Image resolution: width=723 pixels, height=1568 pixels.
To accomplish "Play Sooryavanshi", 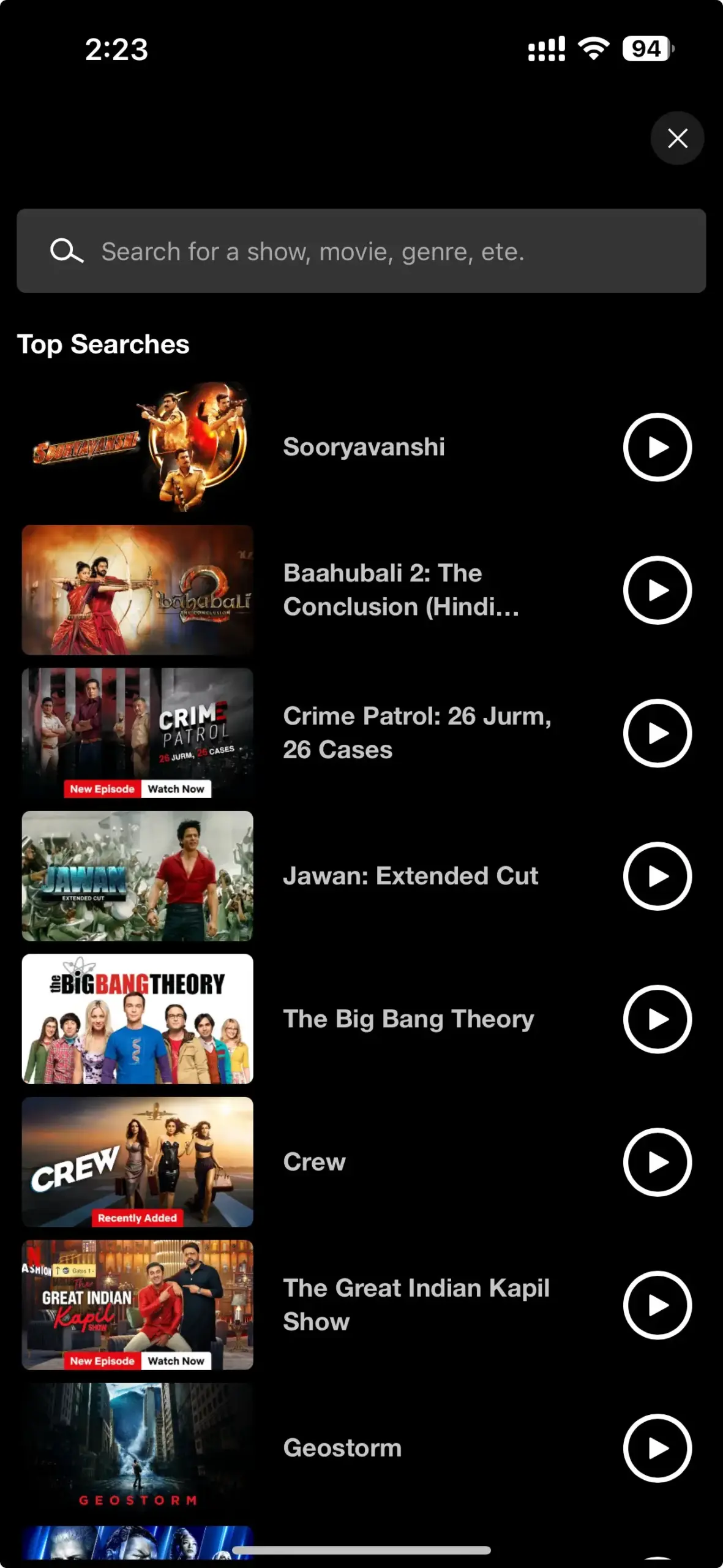I will (657, 448).
